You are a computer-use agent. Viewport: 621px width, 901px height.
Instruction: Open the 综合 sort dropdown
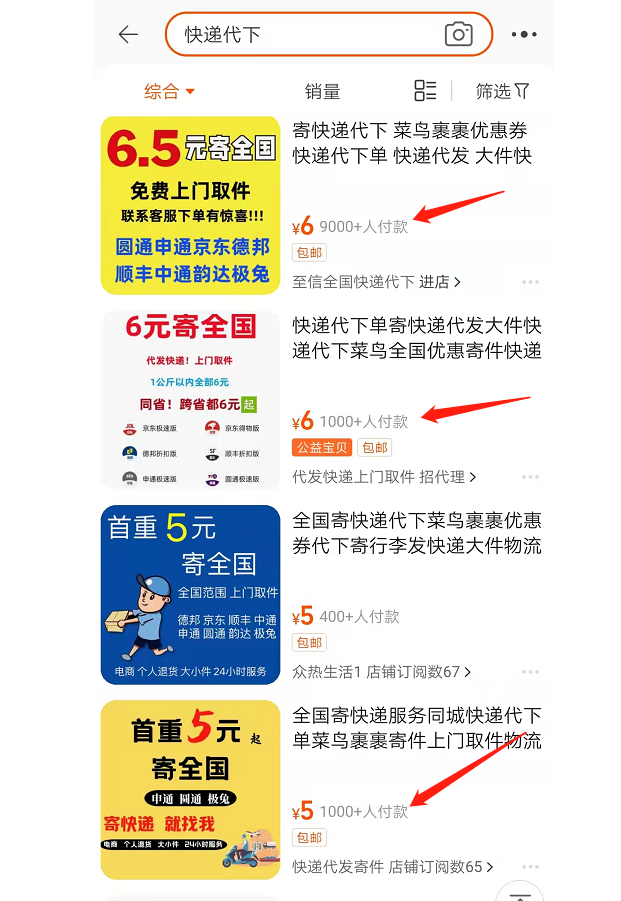point(169,92)
